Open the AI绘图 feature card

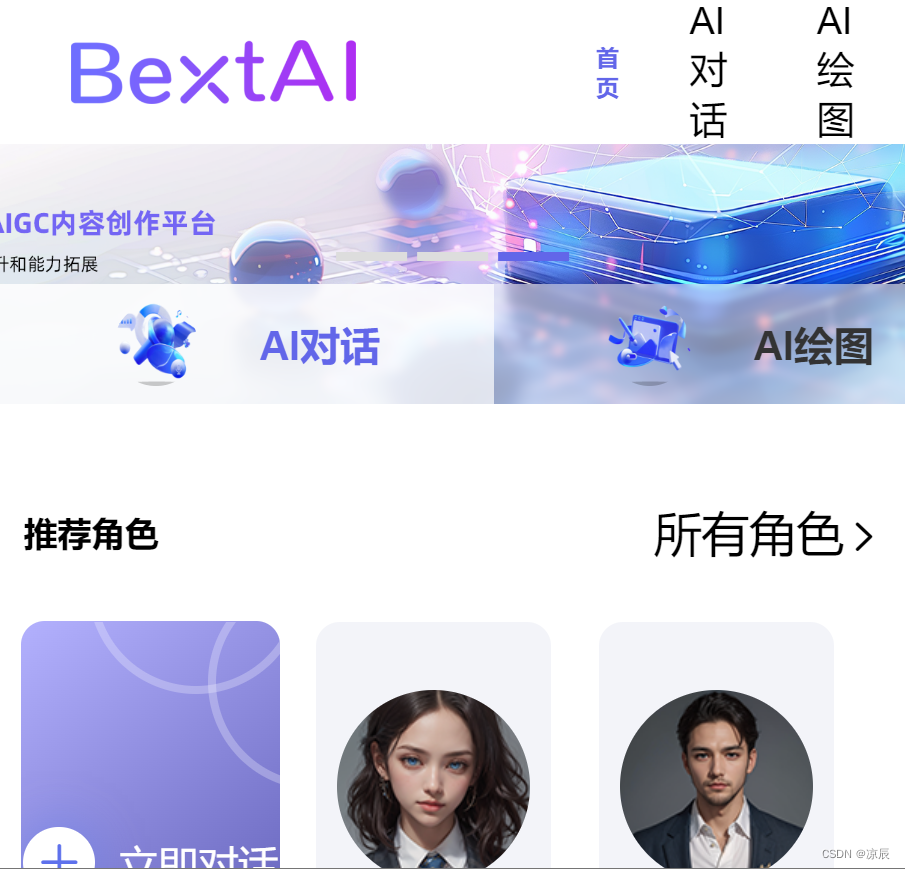[700, 345]
